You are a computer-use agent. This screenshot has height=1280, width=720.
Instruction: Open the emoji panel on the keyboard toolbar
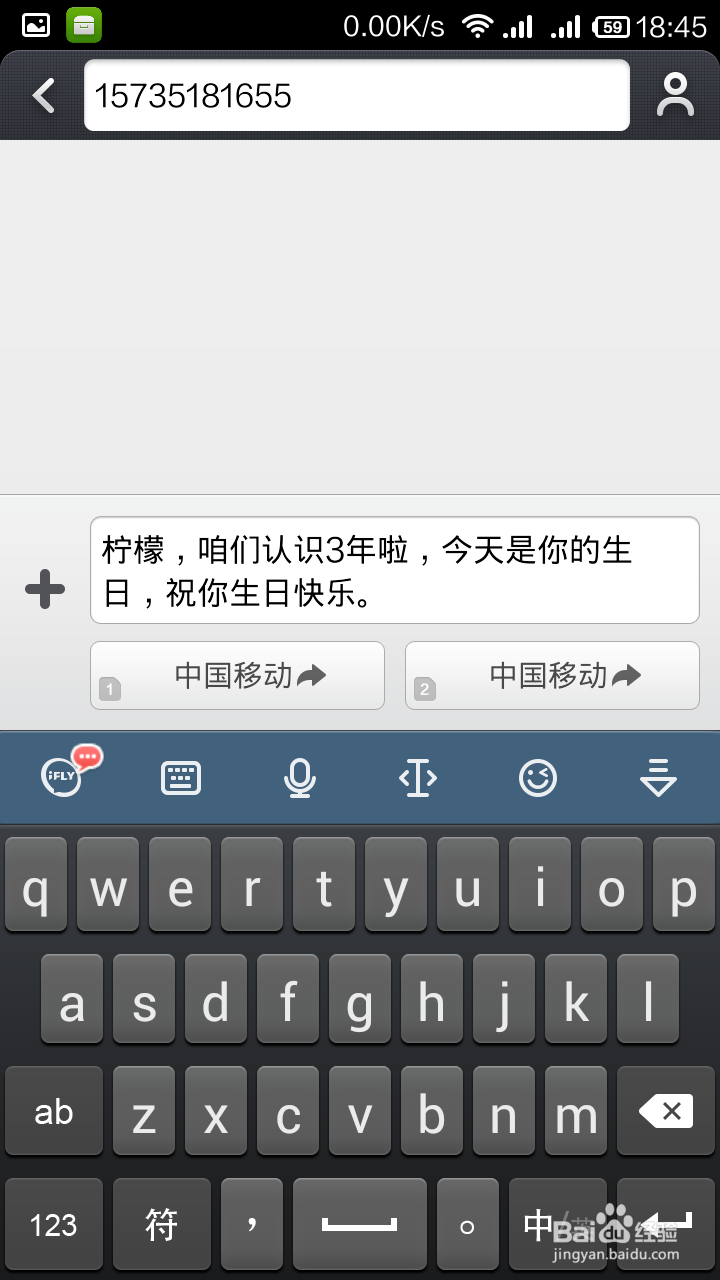tap(537, 778)
